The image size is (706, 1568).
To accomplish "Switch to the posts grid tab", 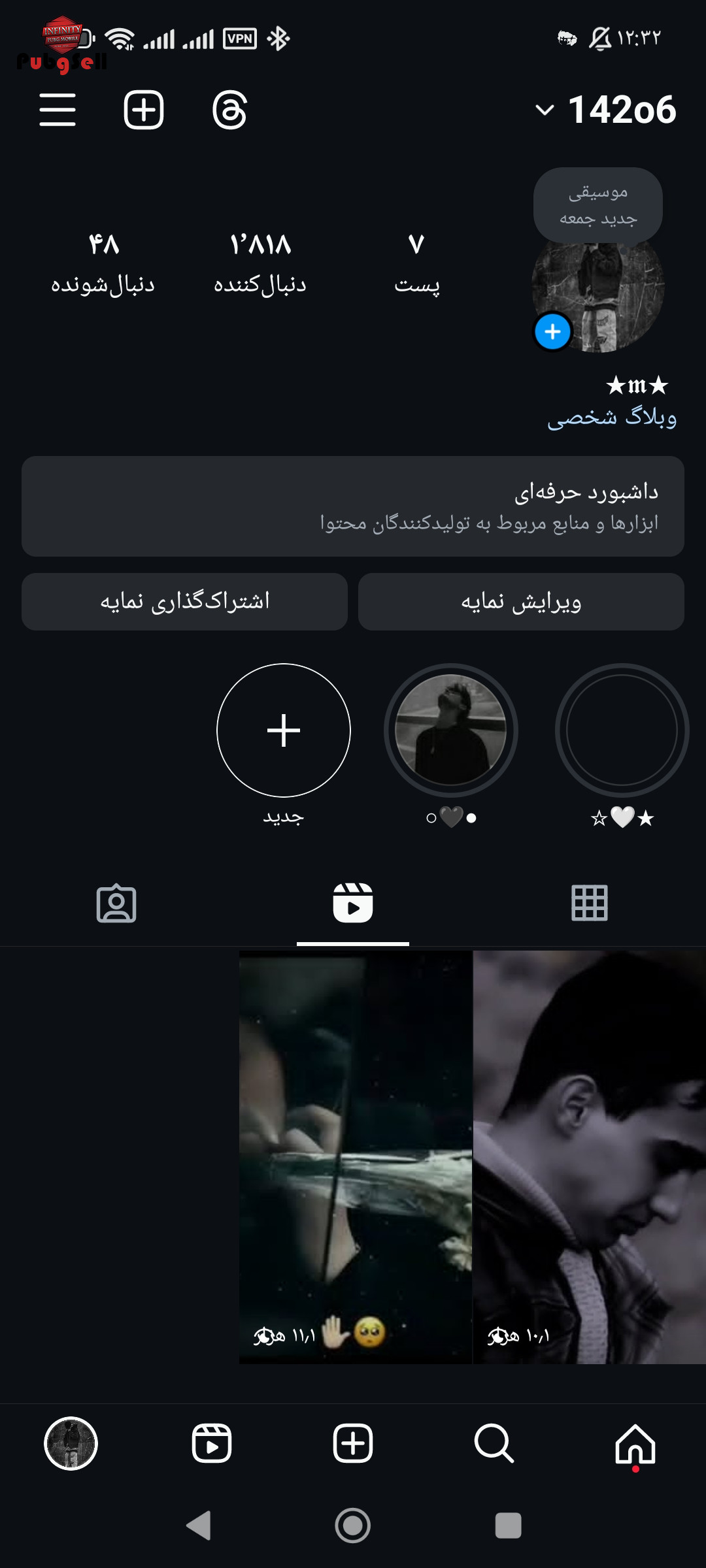I will [x=590, y=904].
